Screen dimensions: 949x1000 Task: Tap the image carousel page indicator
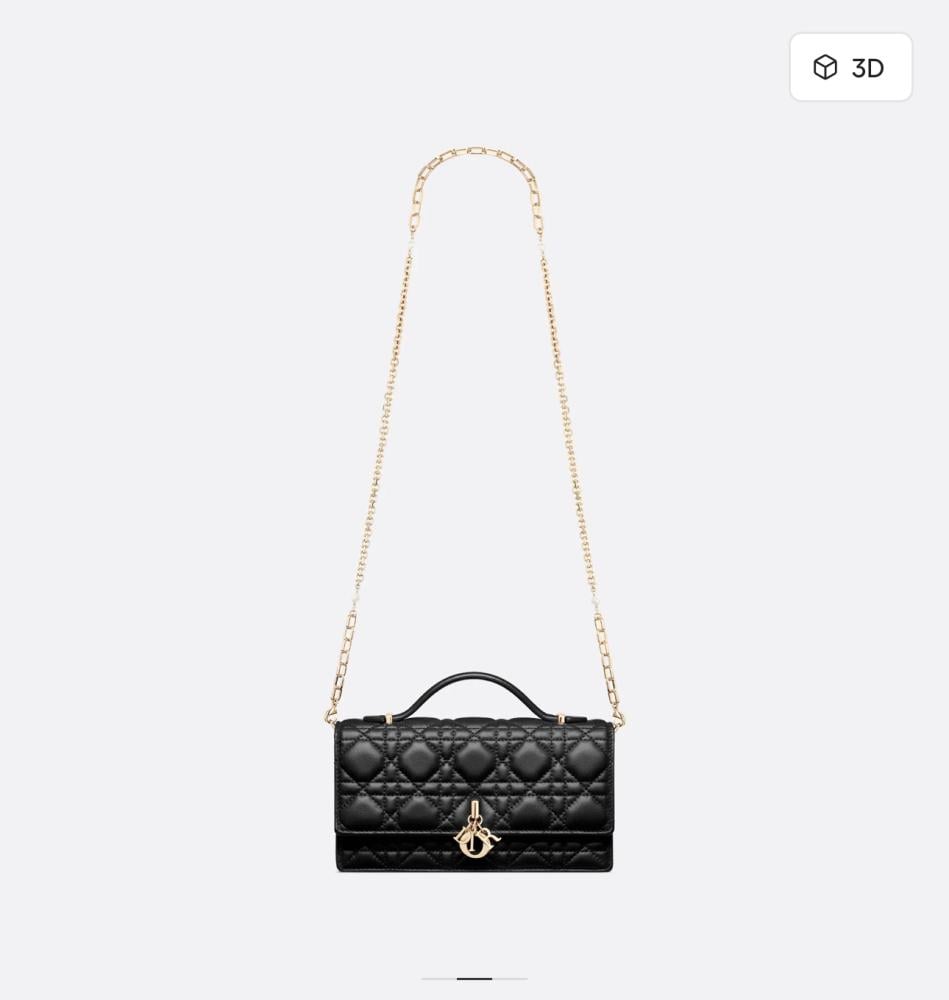(x=474, y=978)
